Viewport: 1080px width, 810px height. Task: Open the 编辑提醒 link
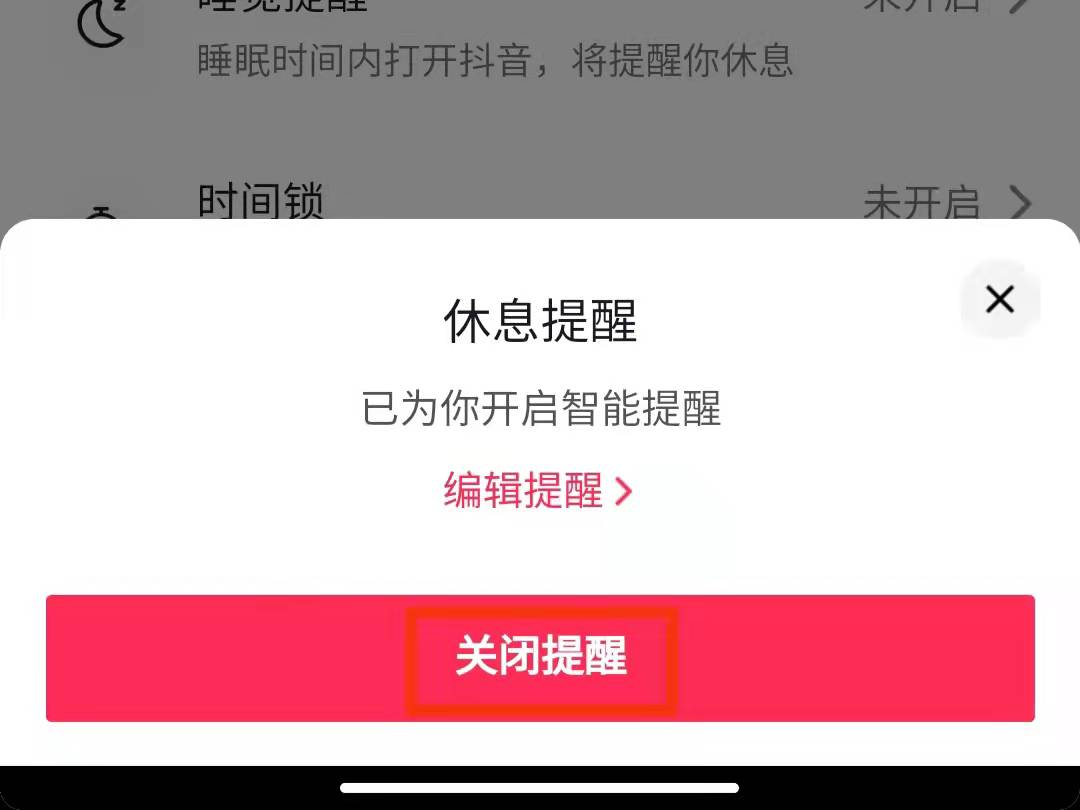click(538, 491)
